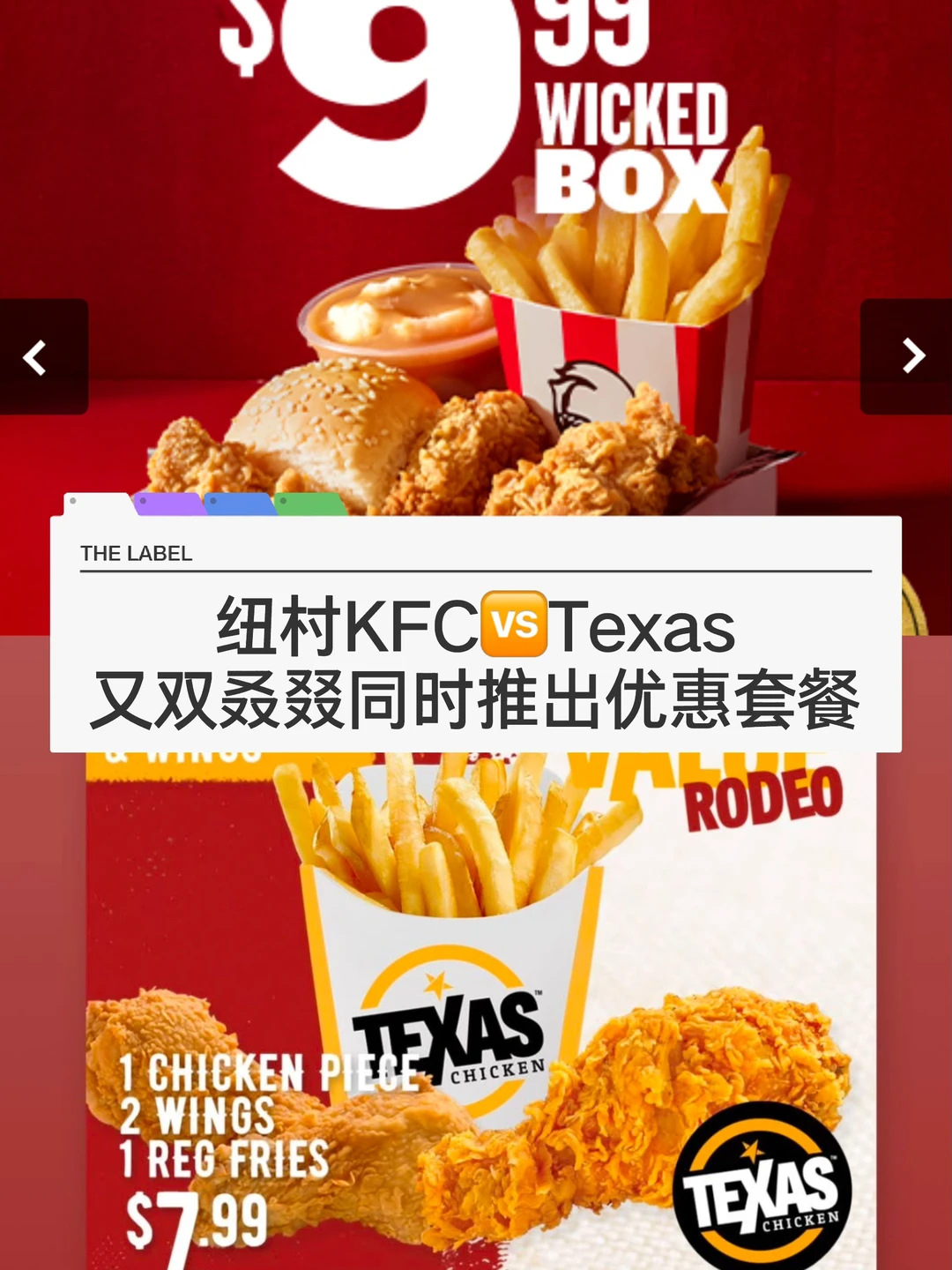Image resolution: width=952 pixels, height=1270 pixels.
Task: Click the orange vs emoji between KFC and Texas
Action: (x=513, y=624)
